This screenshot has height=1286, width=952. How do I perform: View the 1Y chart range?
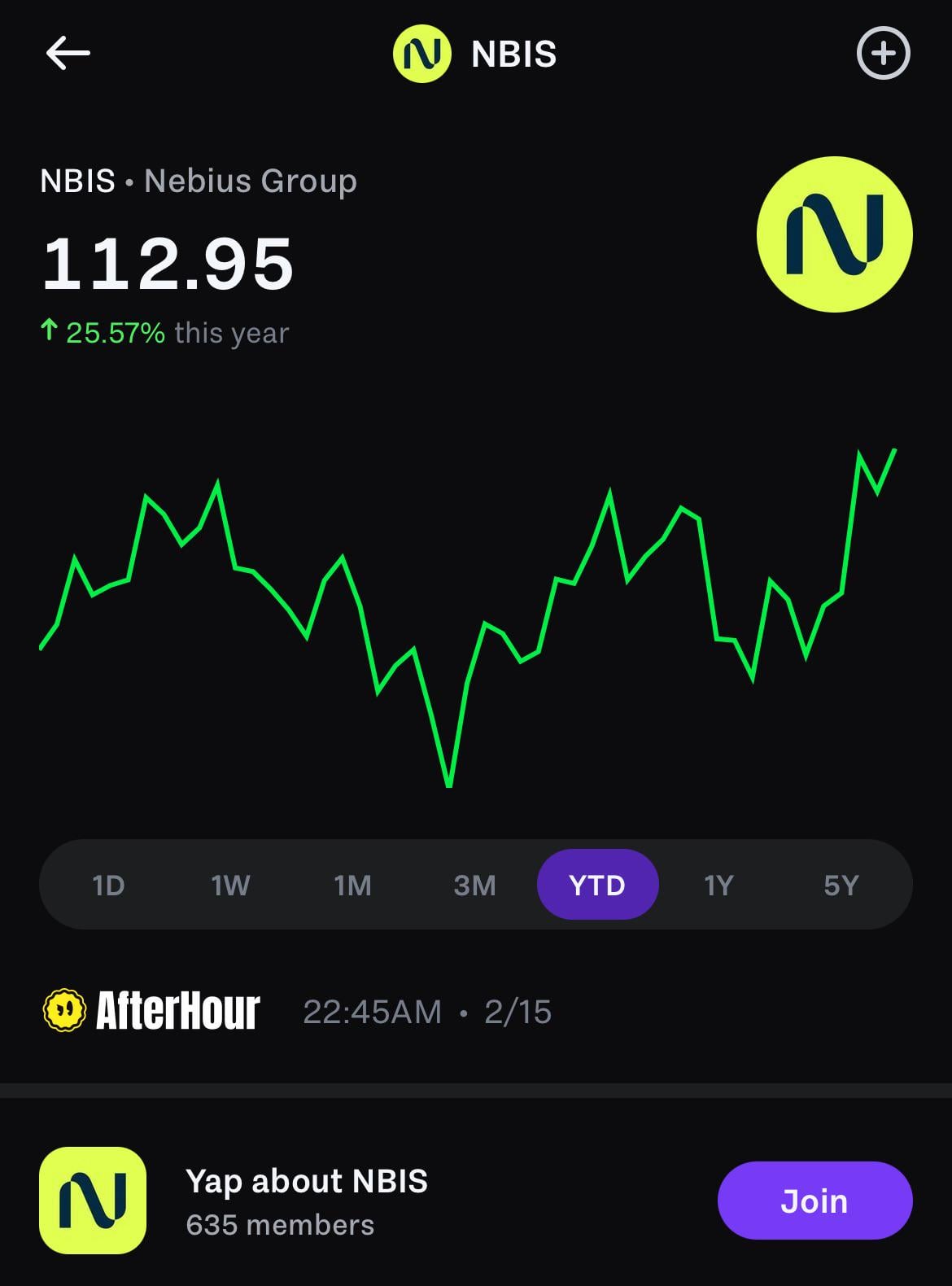tap(718, 885)
